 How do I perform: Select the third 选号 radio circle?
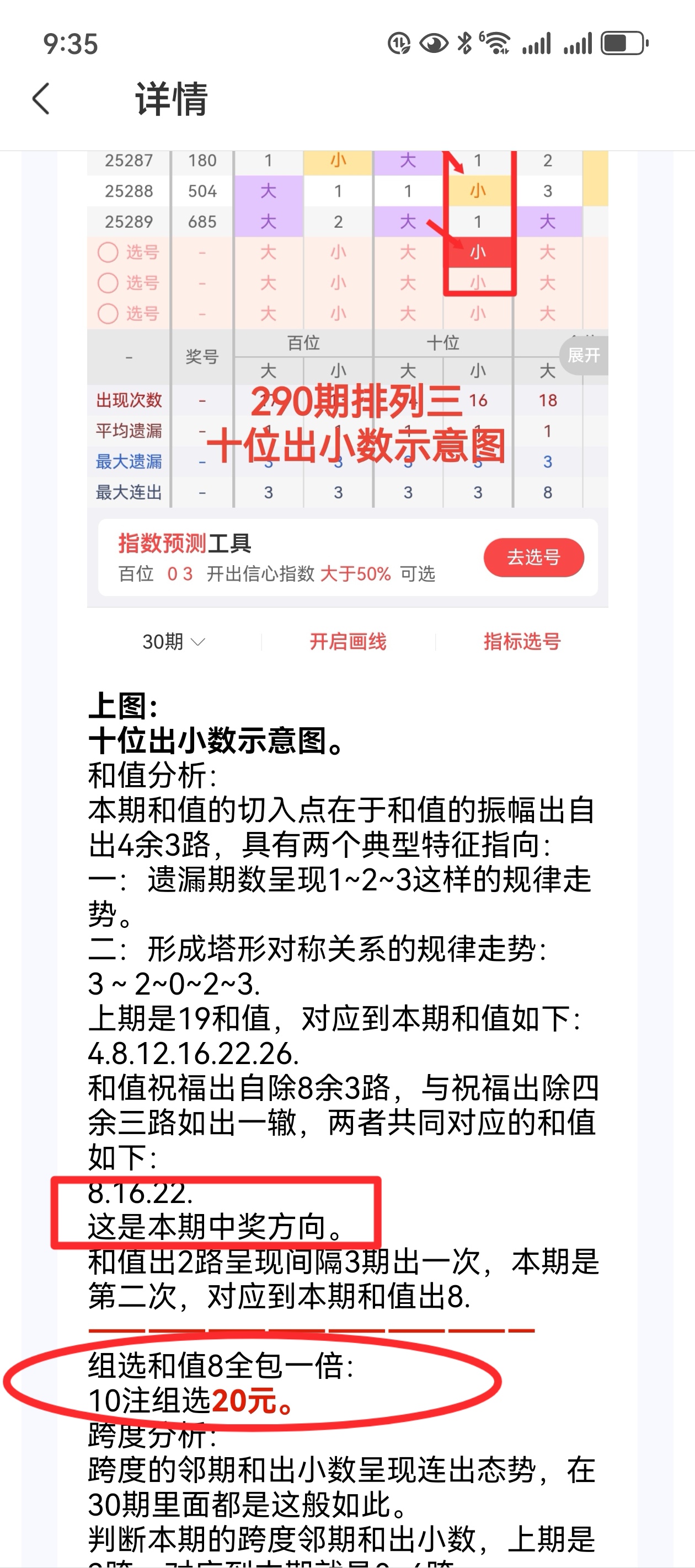pos(109,314)
